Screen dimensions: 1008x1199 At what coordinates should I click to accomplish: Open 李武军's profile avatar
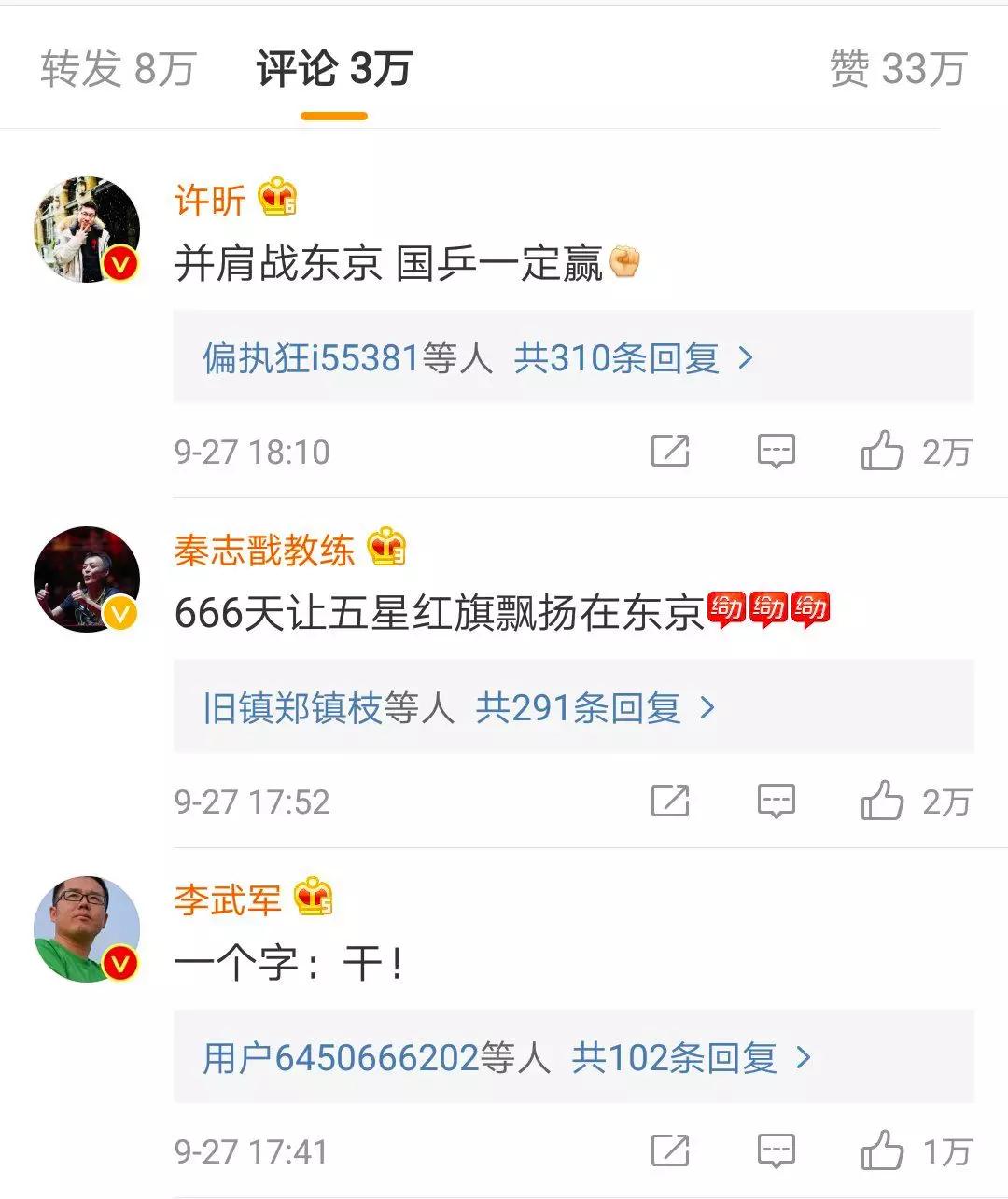pyautogui.click(x=87, y=928)
